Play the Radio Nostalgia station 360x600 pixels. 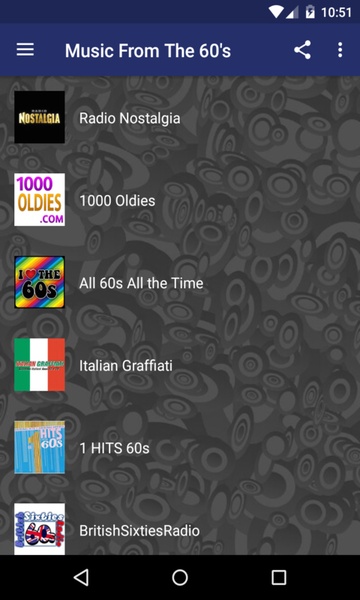coord(180,117)
